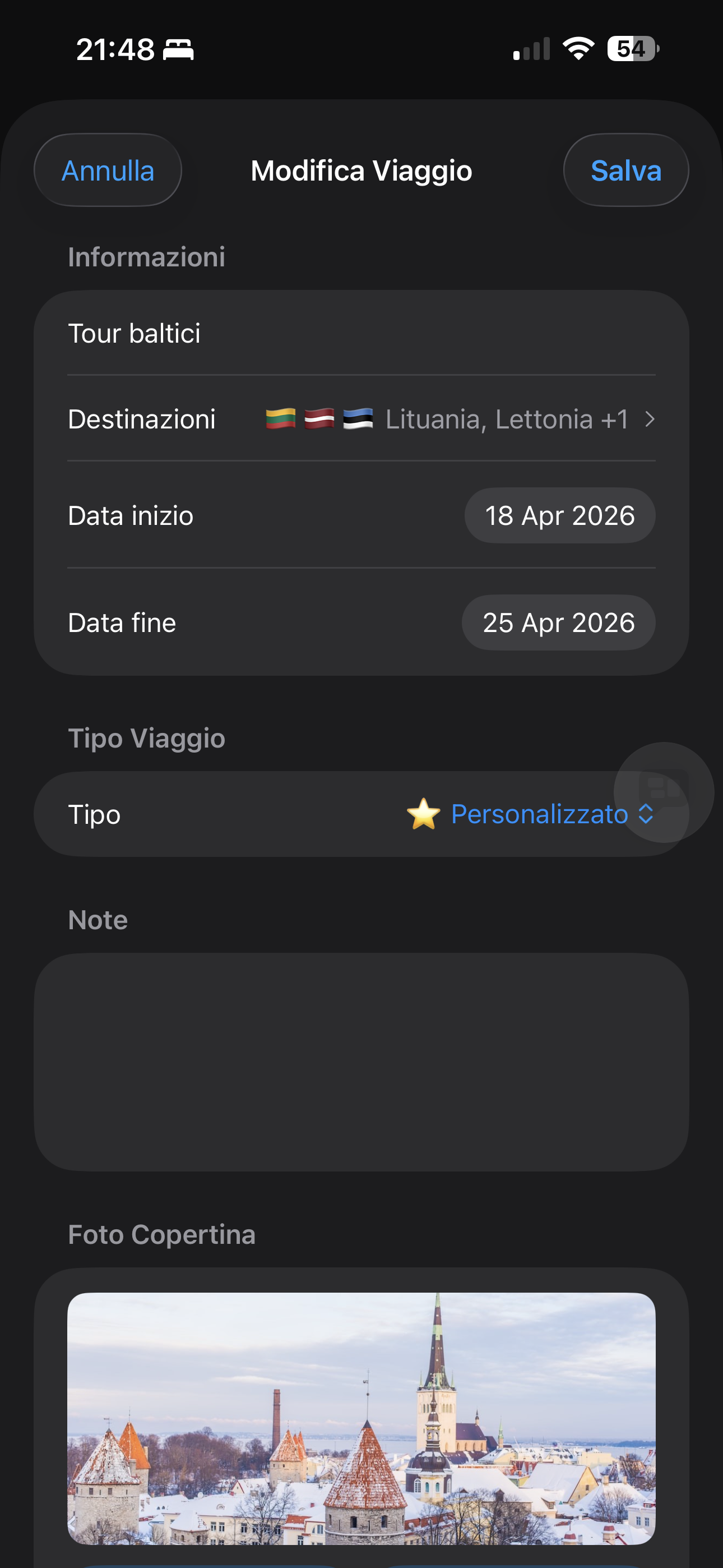723x1568 pixels.
Task: Tap the Latvia flag emoji in Destinazioni
Action: pyautogui.click(x=319, y=419)
